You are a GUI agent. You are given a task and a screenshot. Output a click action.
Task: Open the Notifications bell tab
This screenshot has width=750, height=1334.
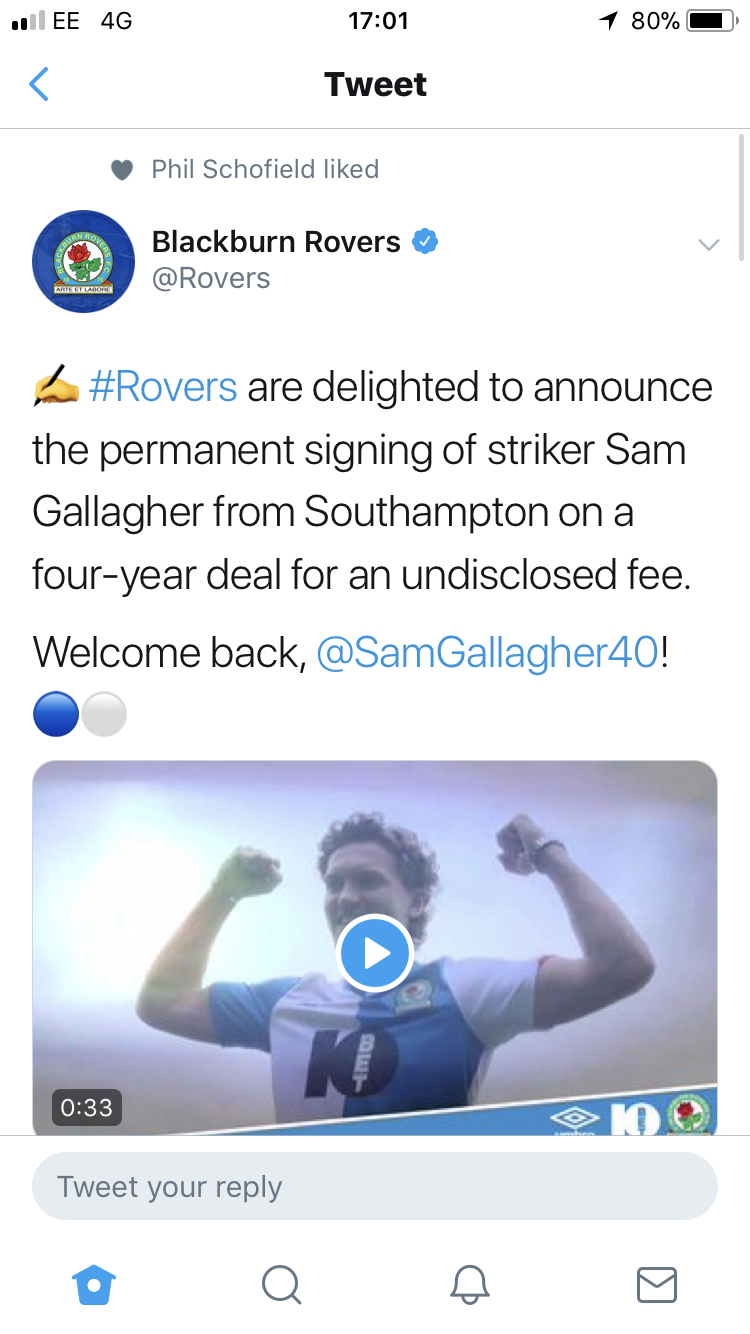pyautogui.click(x=469, y=1285)
